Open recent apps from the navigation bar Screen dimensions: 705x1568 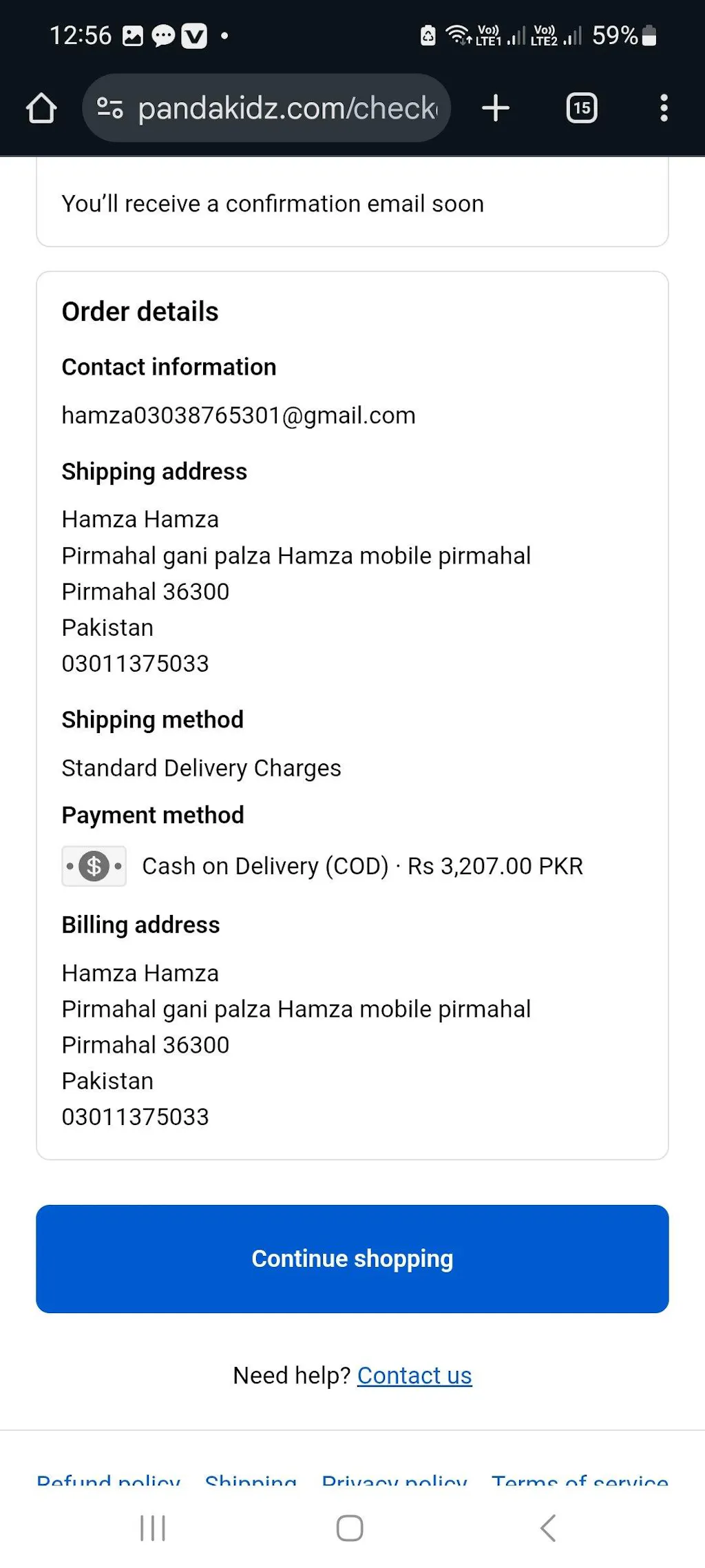[153, 1528]
